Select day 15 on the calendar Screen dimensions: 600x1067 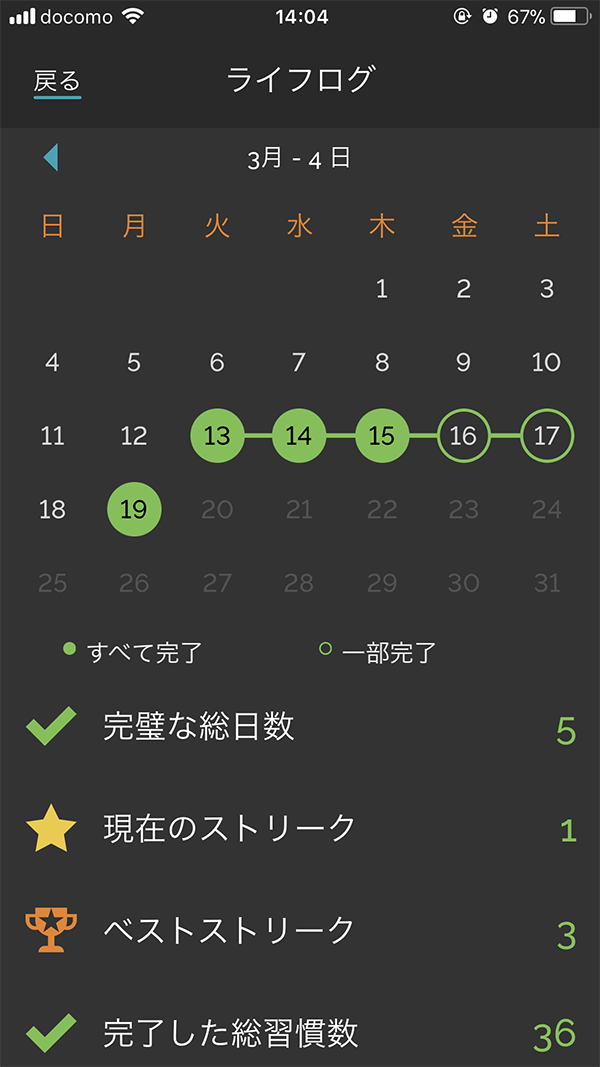click(x=382, y=436)
